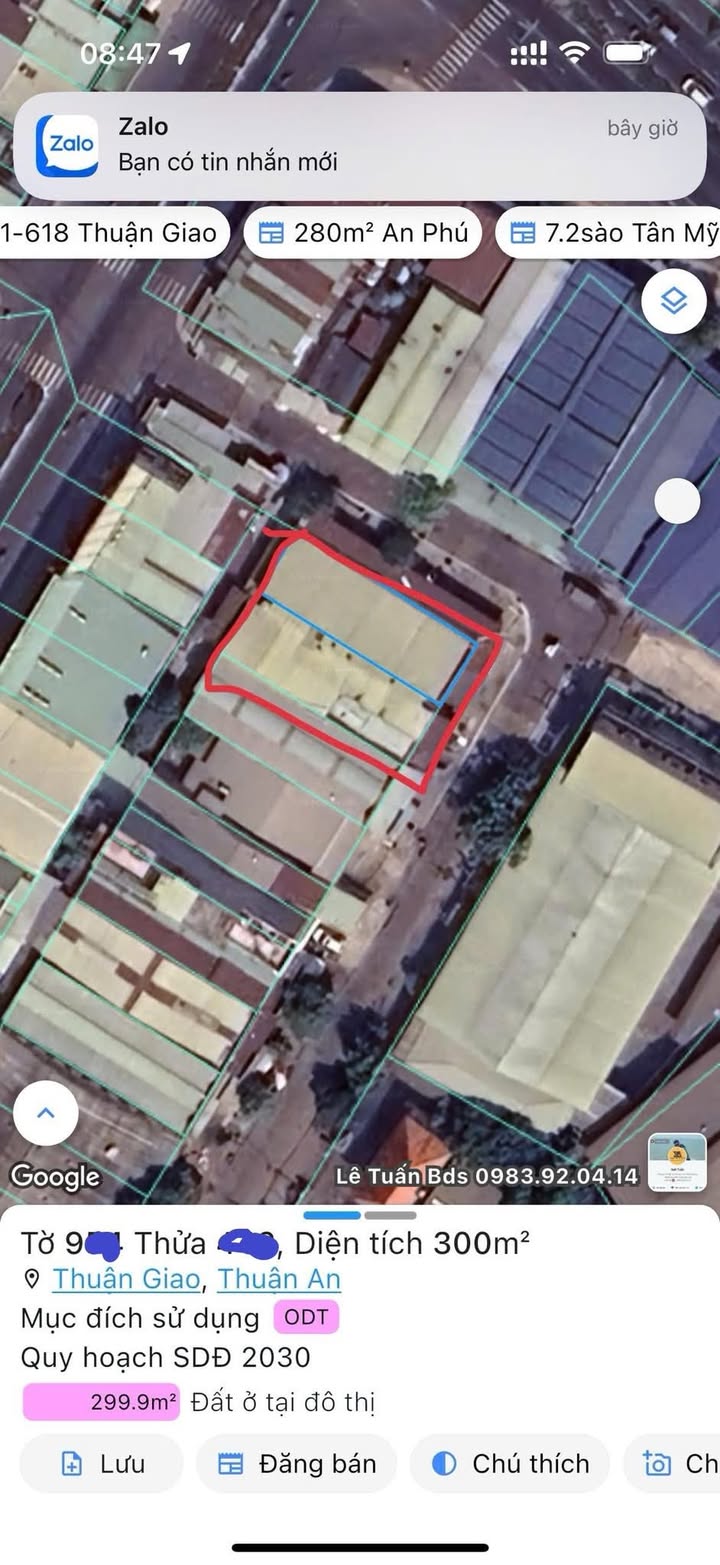This screenshot has width=720, height=1565.
Task: Open the 7.2sào Tân Mỹ listing chip
Action: pos(610,233)
